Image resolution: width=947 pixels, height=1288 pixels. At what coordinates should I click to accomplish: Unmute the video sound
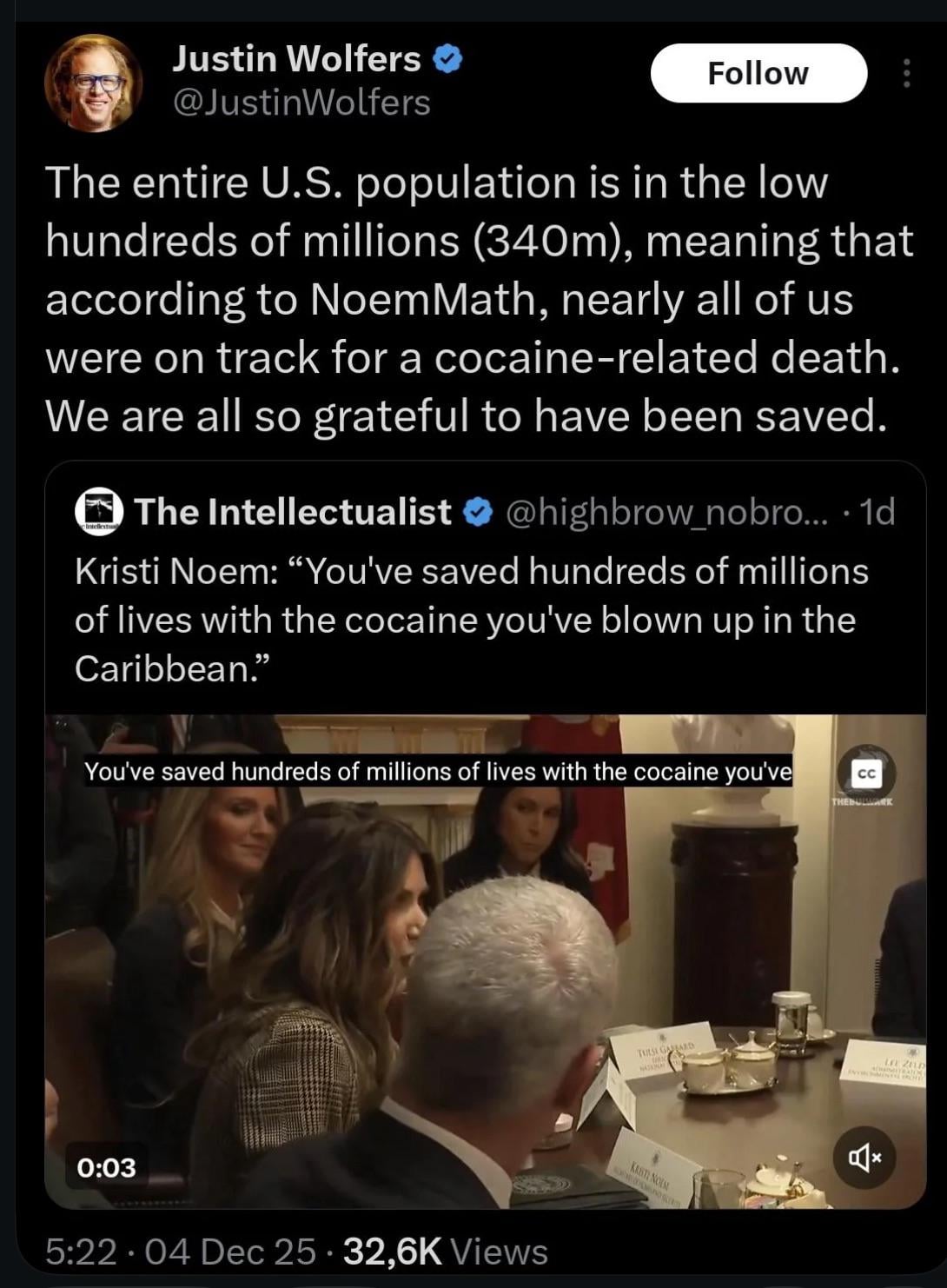(x=864, y=1157)
